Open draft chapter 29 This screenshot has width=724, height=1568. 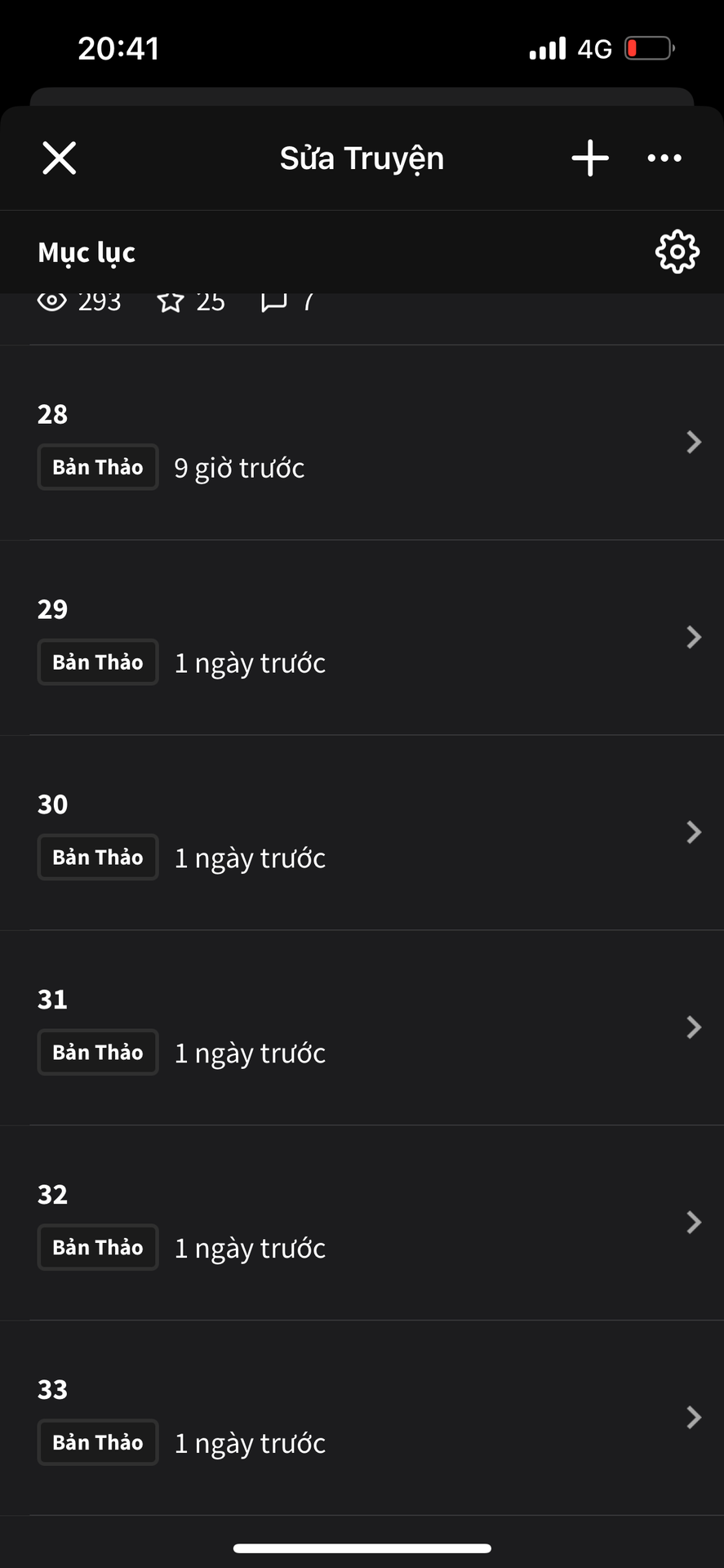click(362, 638)
